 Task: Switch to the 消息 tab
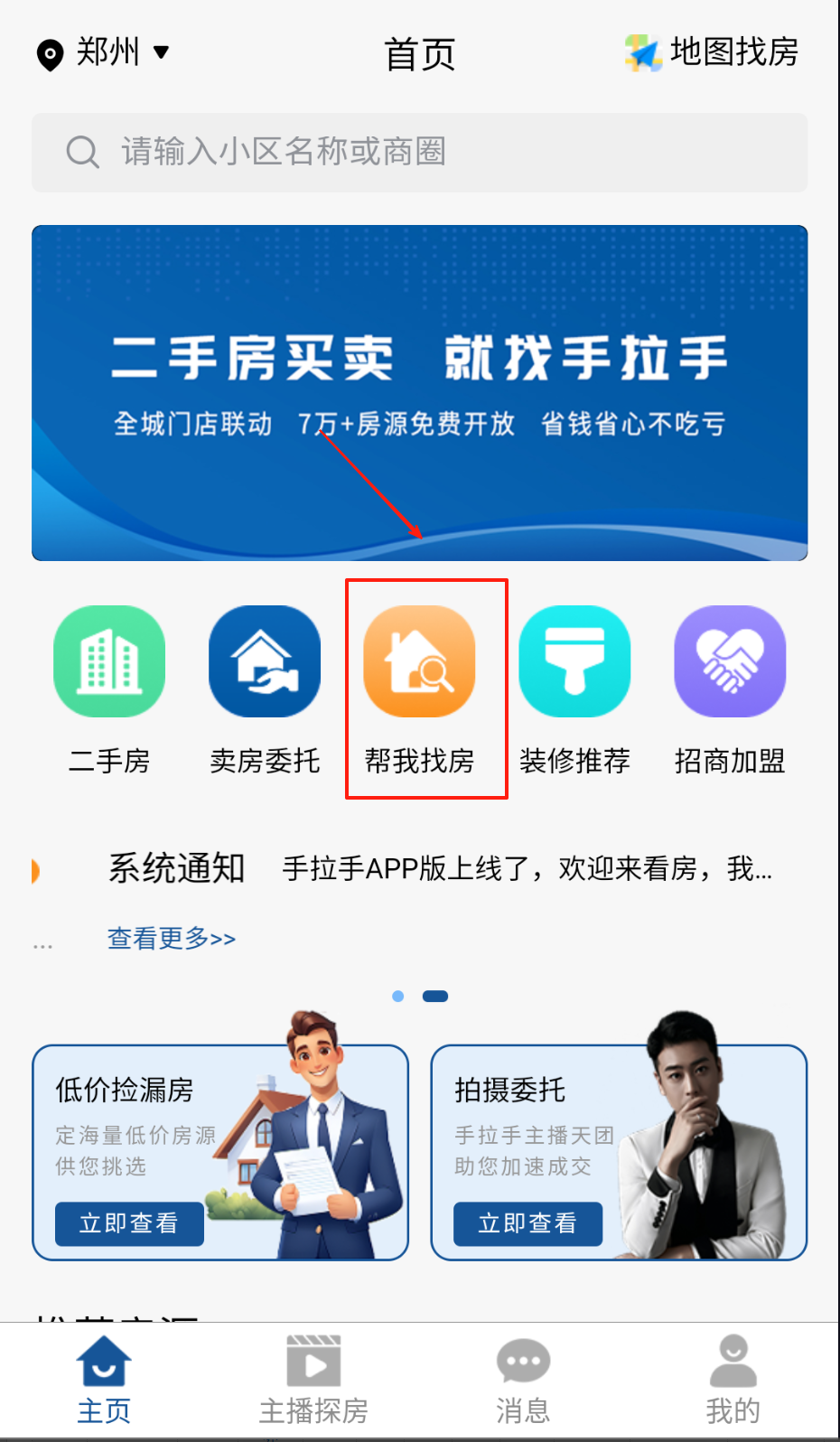click(523, 1380)
